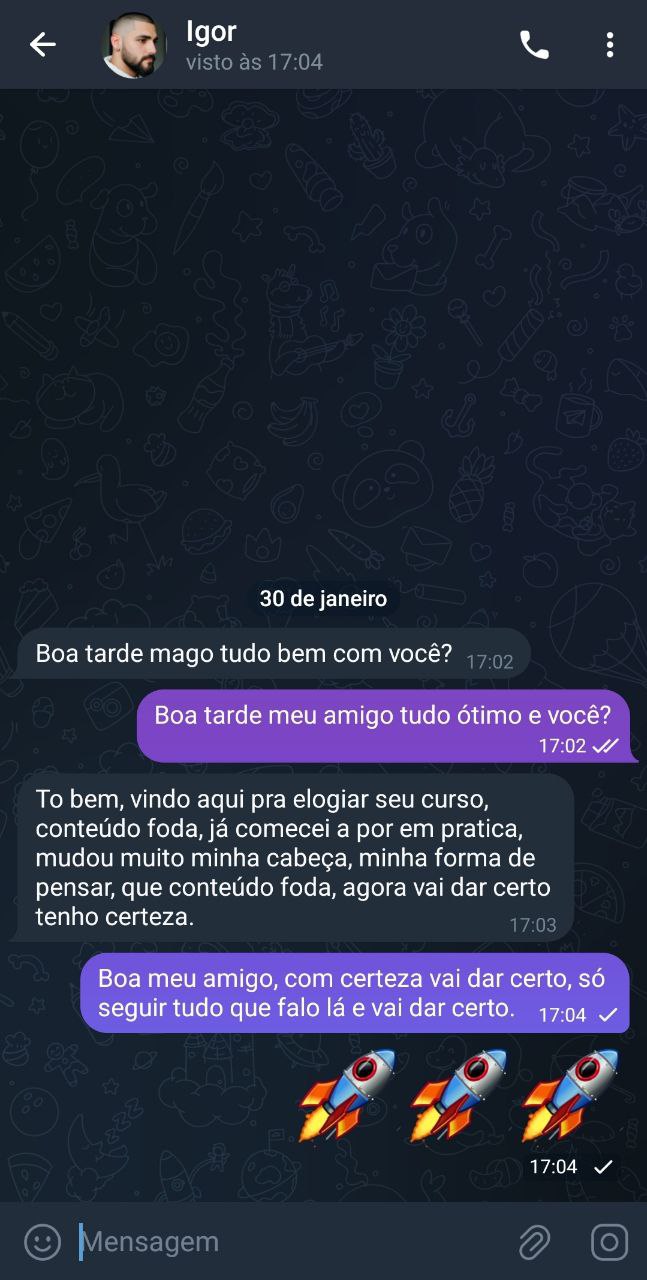Go back to the chat list
647x1280 pixels.
pos(42,45)
